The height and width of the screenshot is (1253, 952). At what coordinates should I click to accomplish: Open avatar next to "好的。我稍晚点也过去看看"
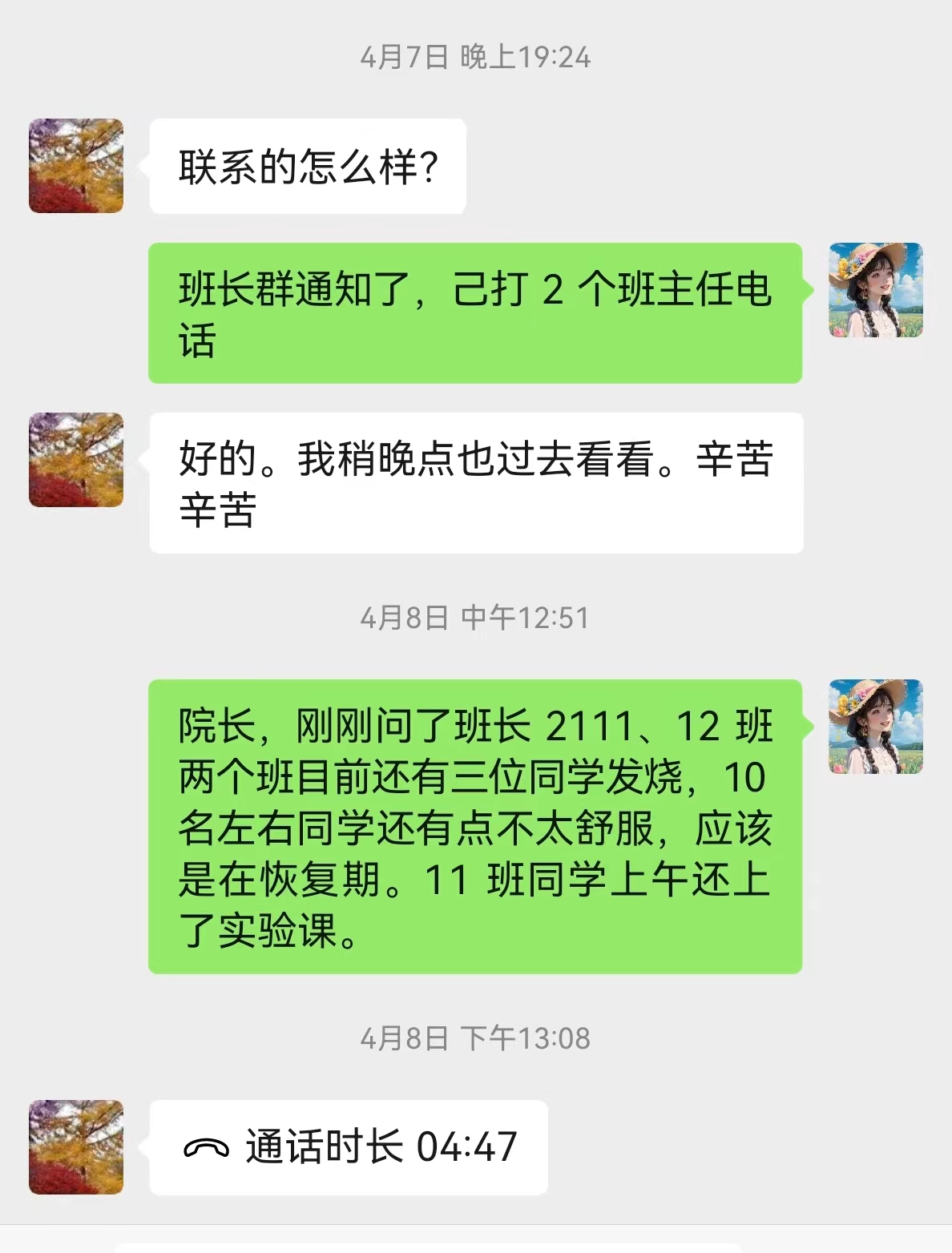click(76, 460)
